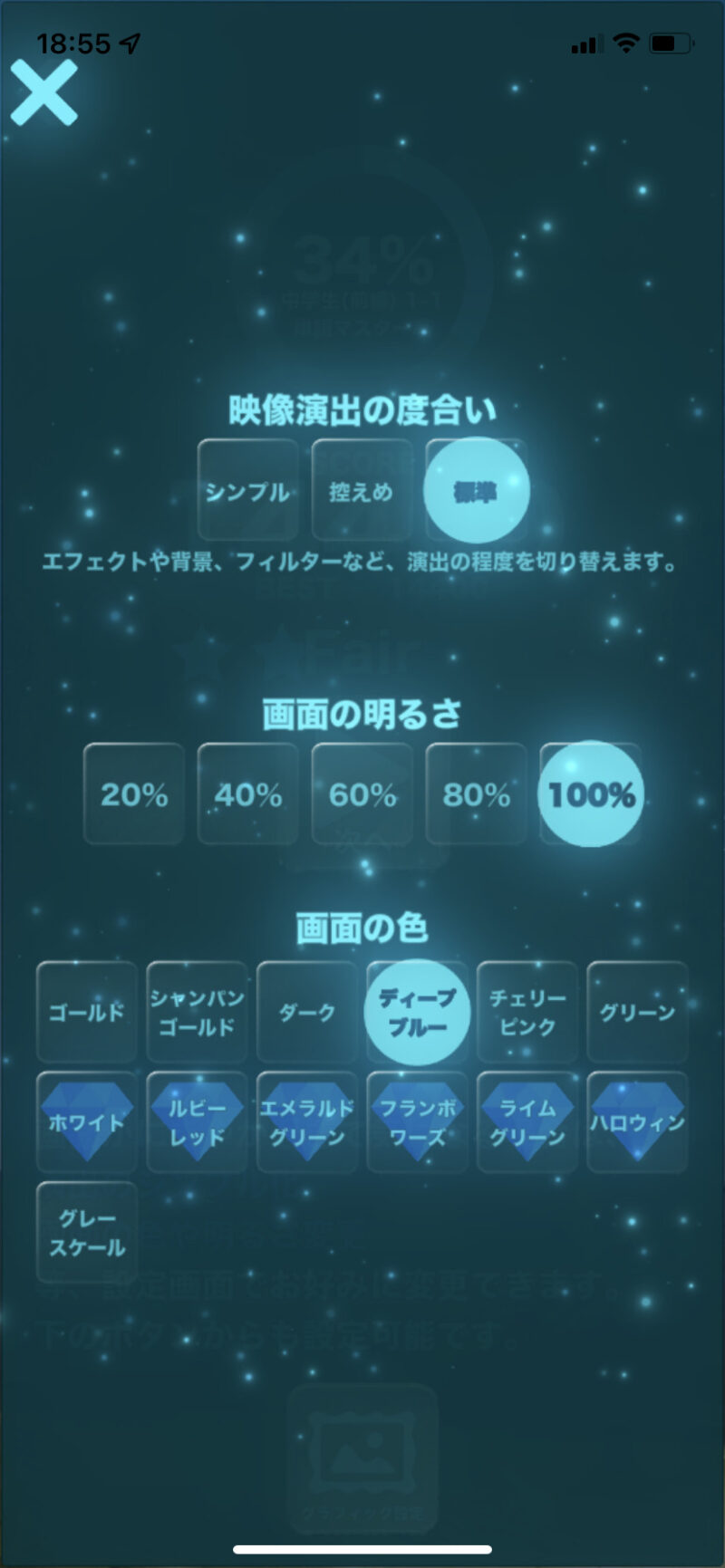Viewport: 725px width, 1568px height.
Task: Set screen brightness to 40%
Action: pyautogui.click(x=248, y=794)
